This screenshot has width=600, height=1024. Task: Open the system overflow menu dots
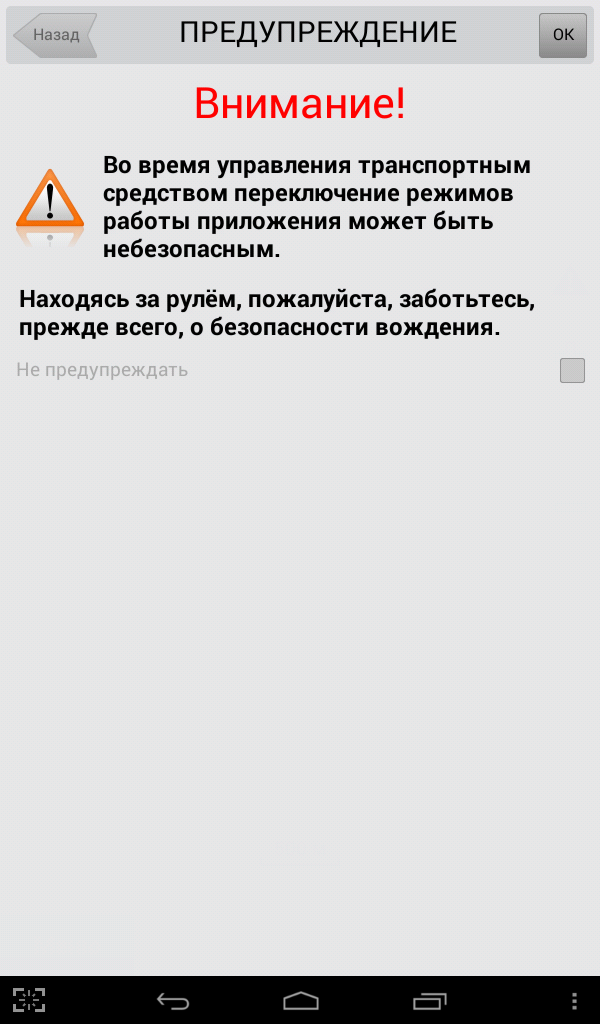click(574, 1000)
